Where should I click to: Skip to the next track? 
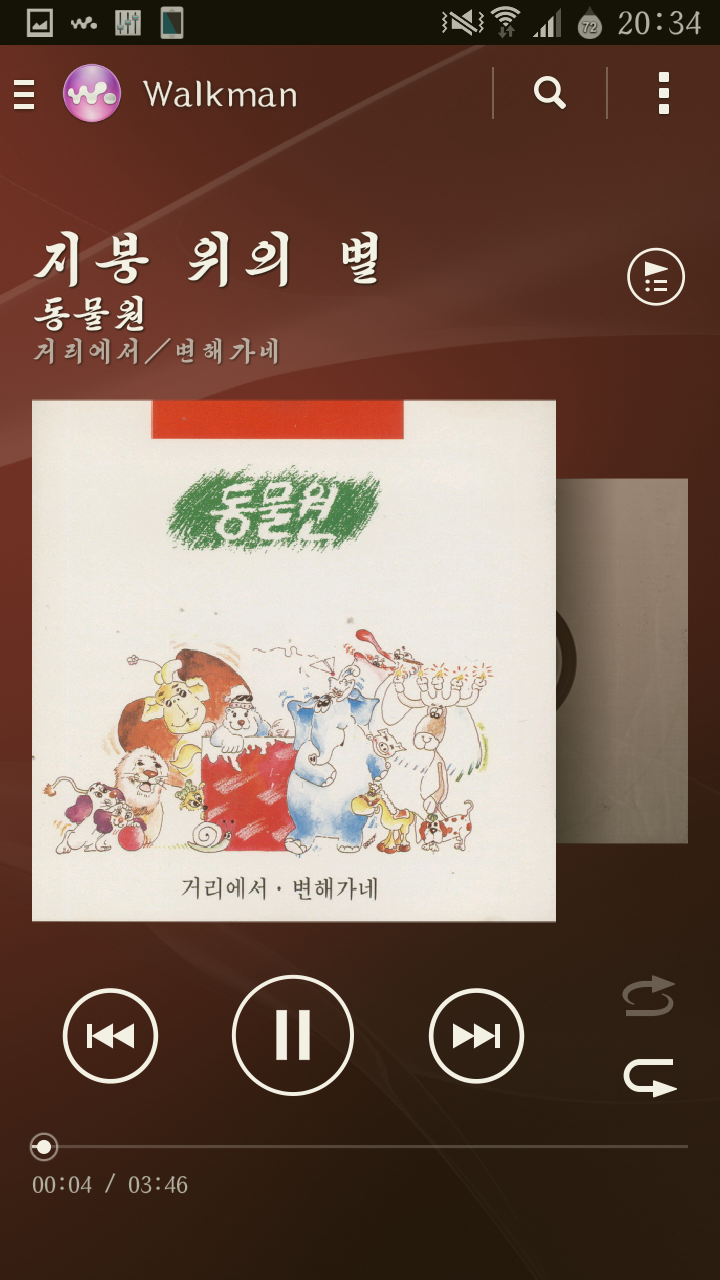(476, 1036)
